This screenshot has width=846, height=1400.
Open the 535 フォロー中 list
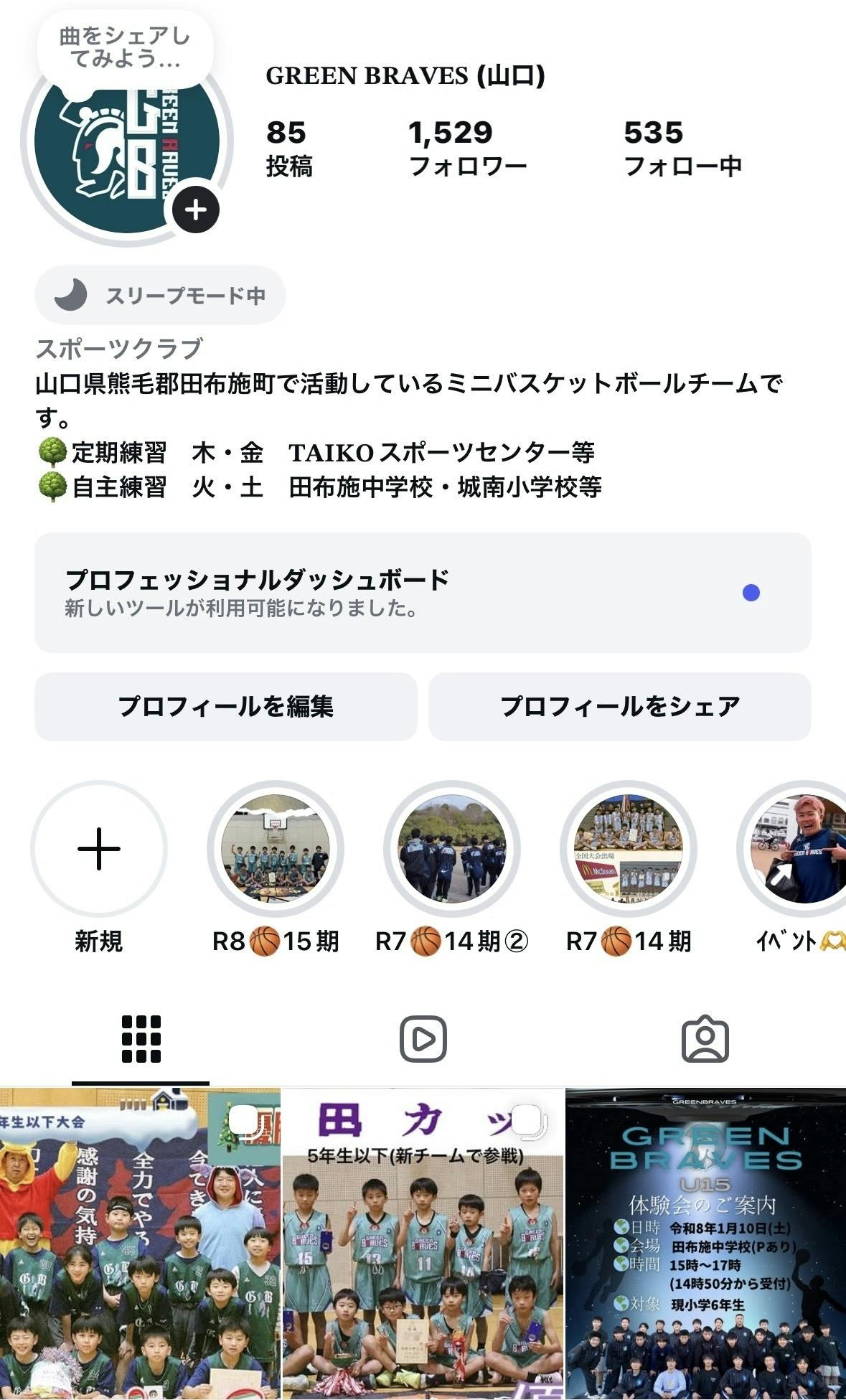682,148
